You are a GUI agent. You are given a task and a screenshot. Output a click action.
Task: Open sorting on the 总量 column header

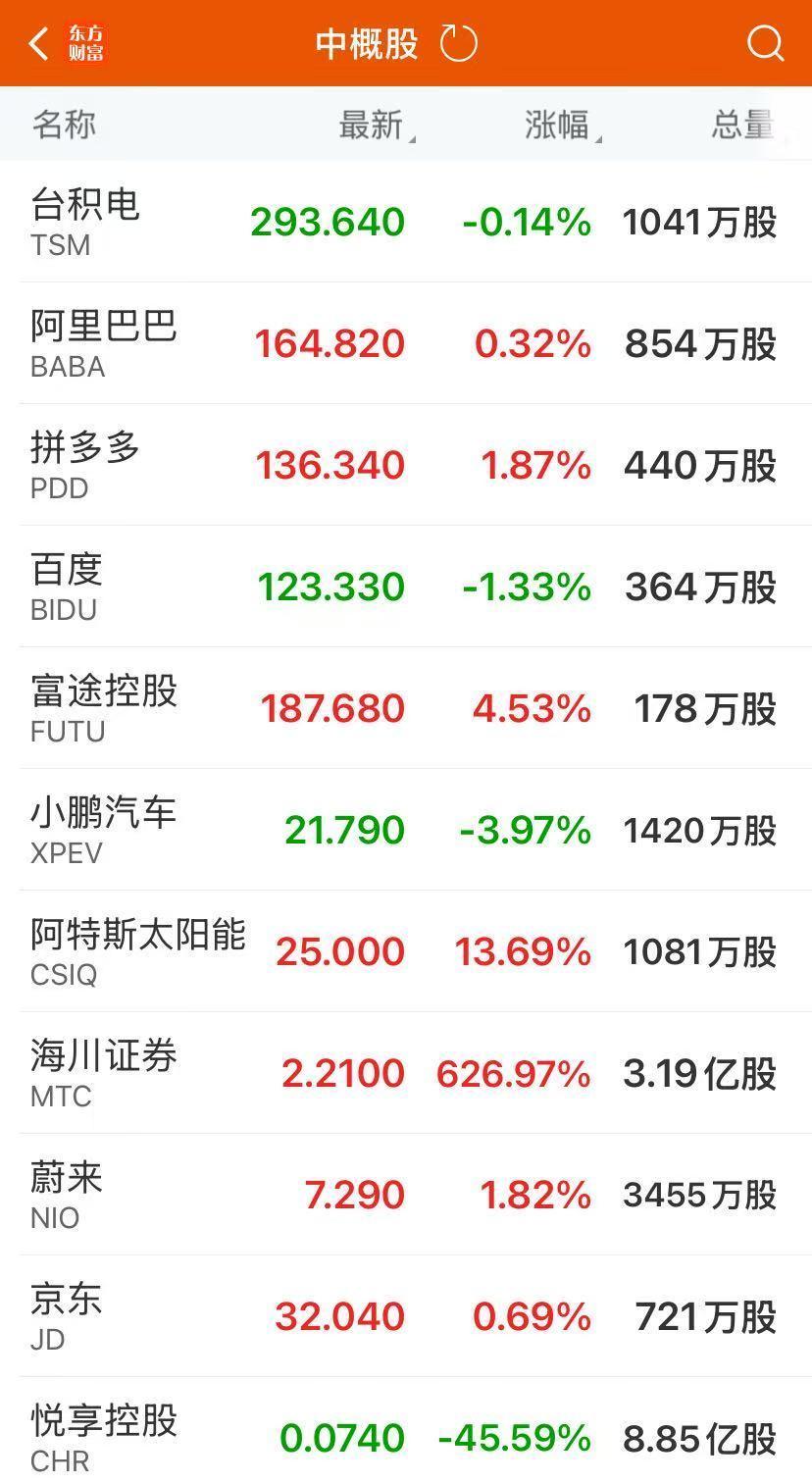click(x=738, y=125)
